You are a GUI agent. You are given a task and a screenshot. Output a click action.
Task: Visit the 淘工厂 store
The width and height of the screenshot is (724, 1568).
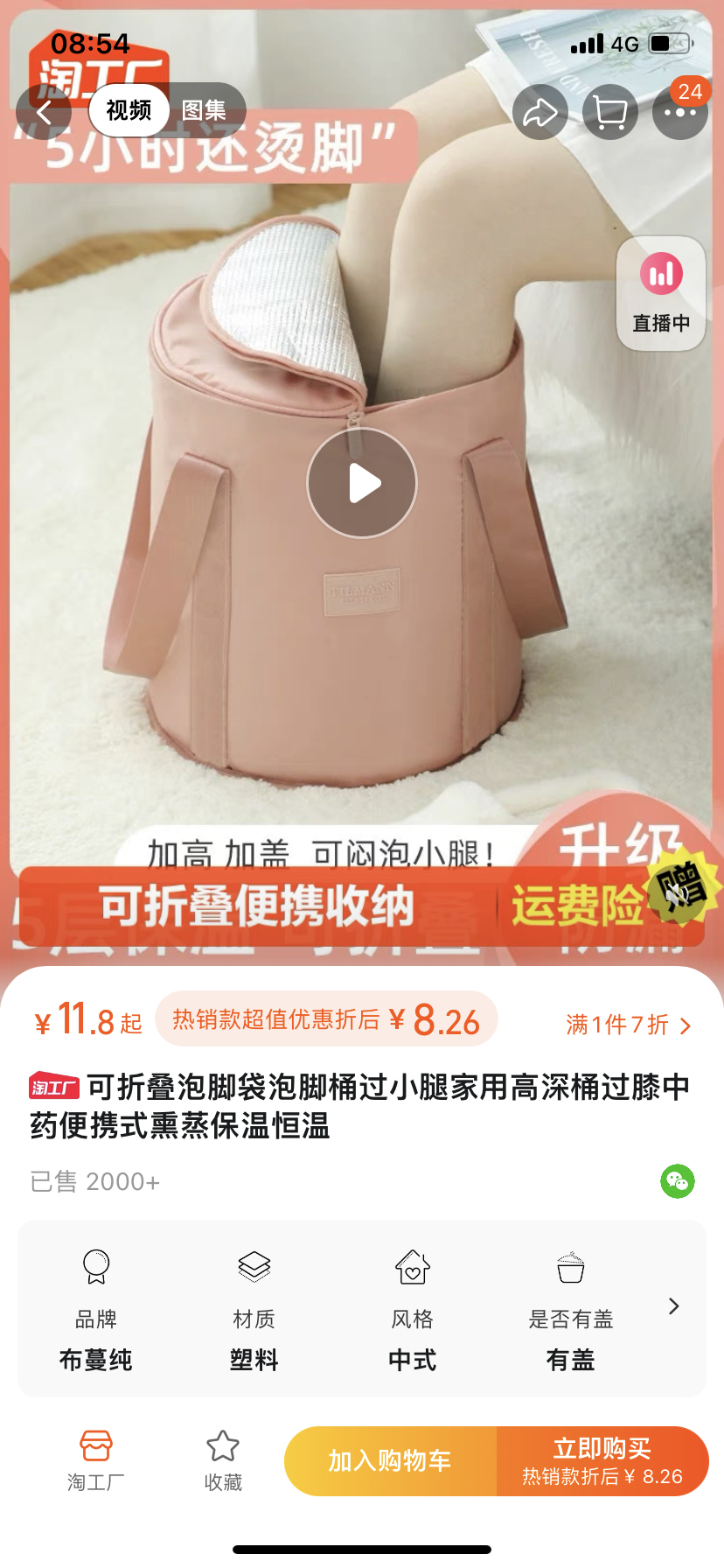pyautogui.click(x=96, y=1459)
